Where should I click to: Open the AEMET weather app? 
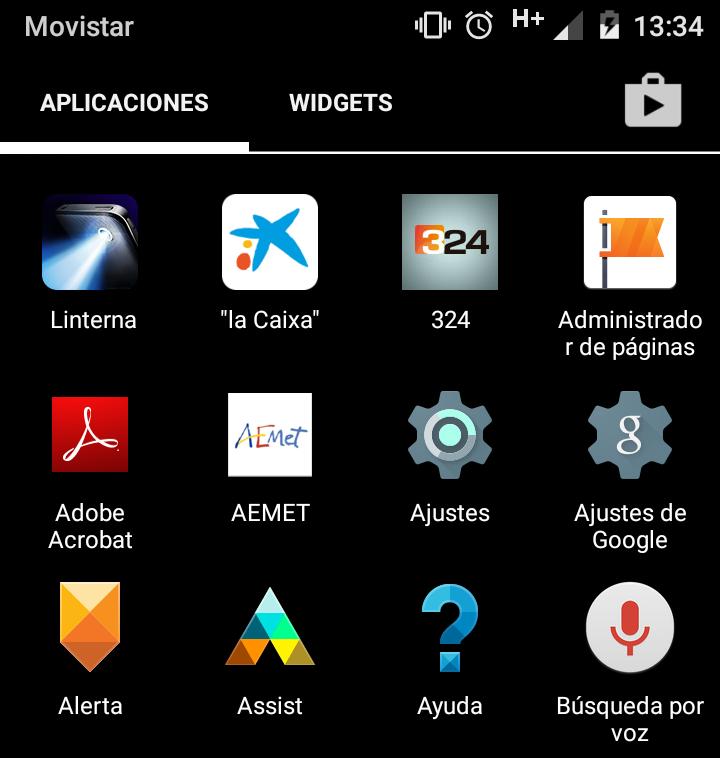click(270, 434)
